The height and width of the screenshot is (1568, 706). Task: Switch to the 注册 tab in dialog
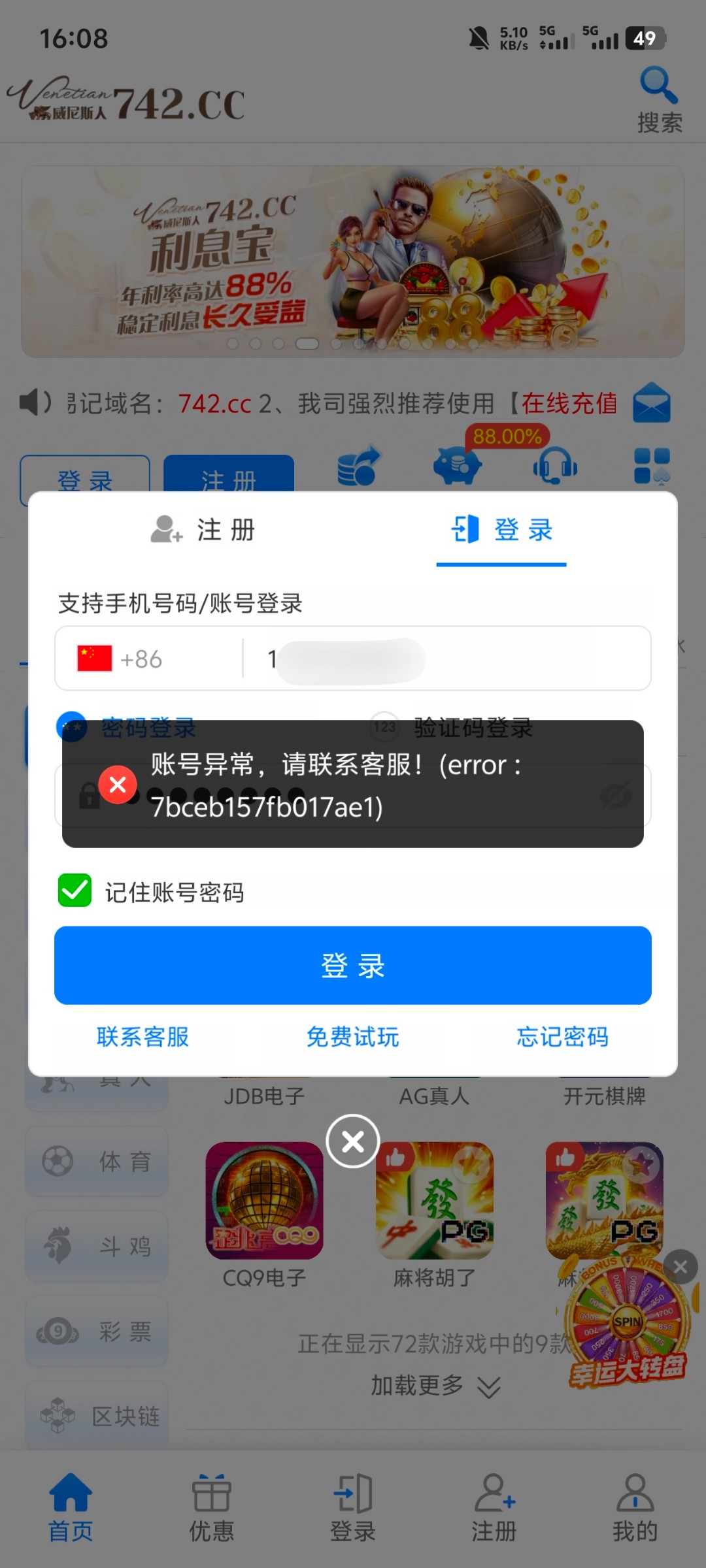(203, 530)
